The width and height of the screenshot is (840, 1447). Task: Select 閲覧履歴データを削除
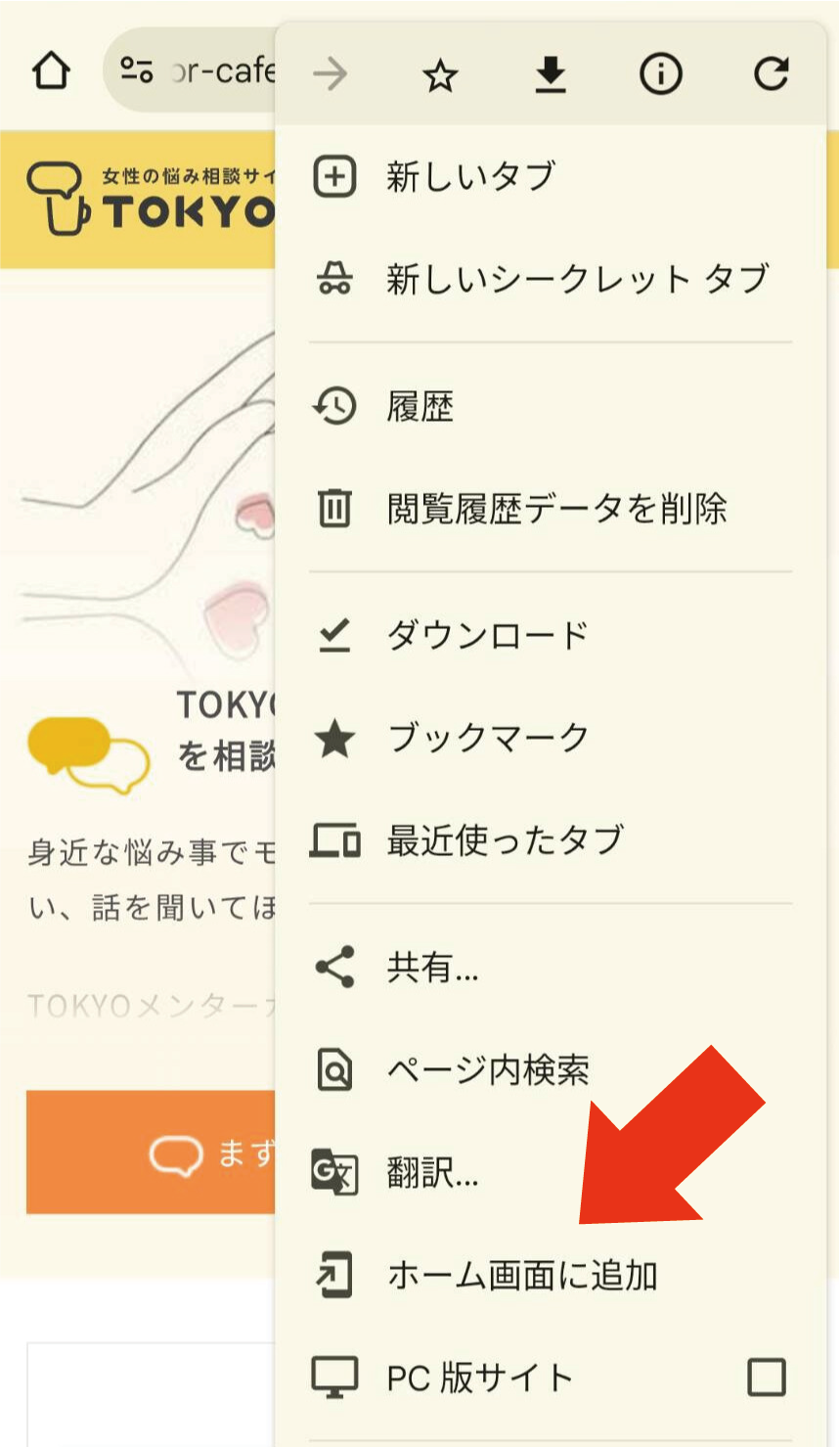pyautogui.click(x=556, y=509)
